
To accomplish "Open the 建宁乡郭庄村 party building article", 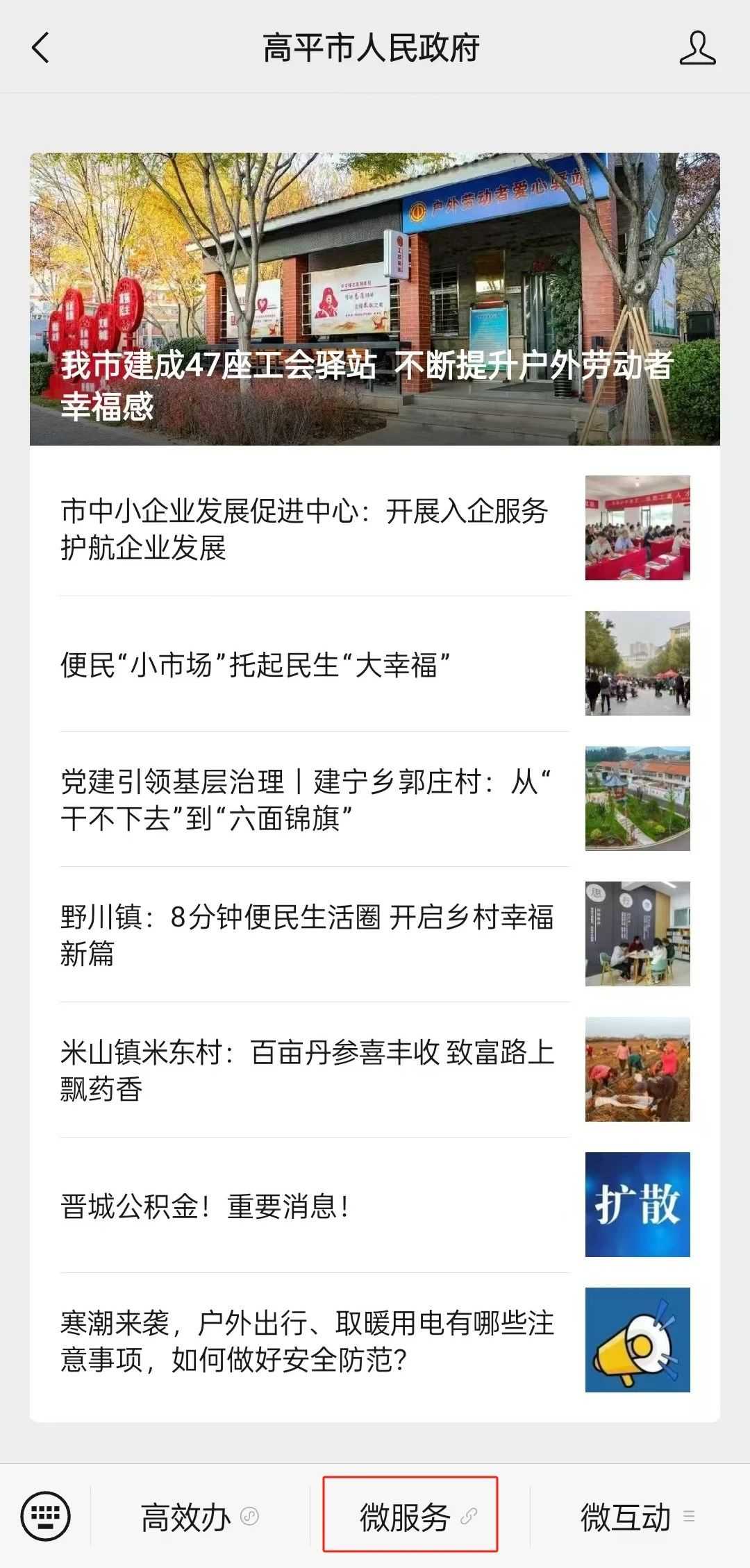I will (375, 799).
